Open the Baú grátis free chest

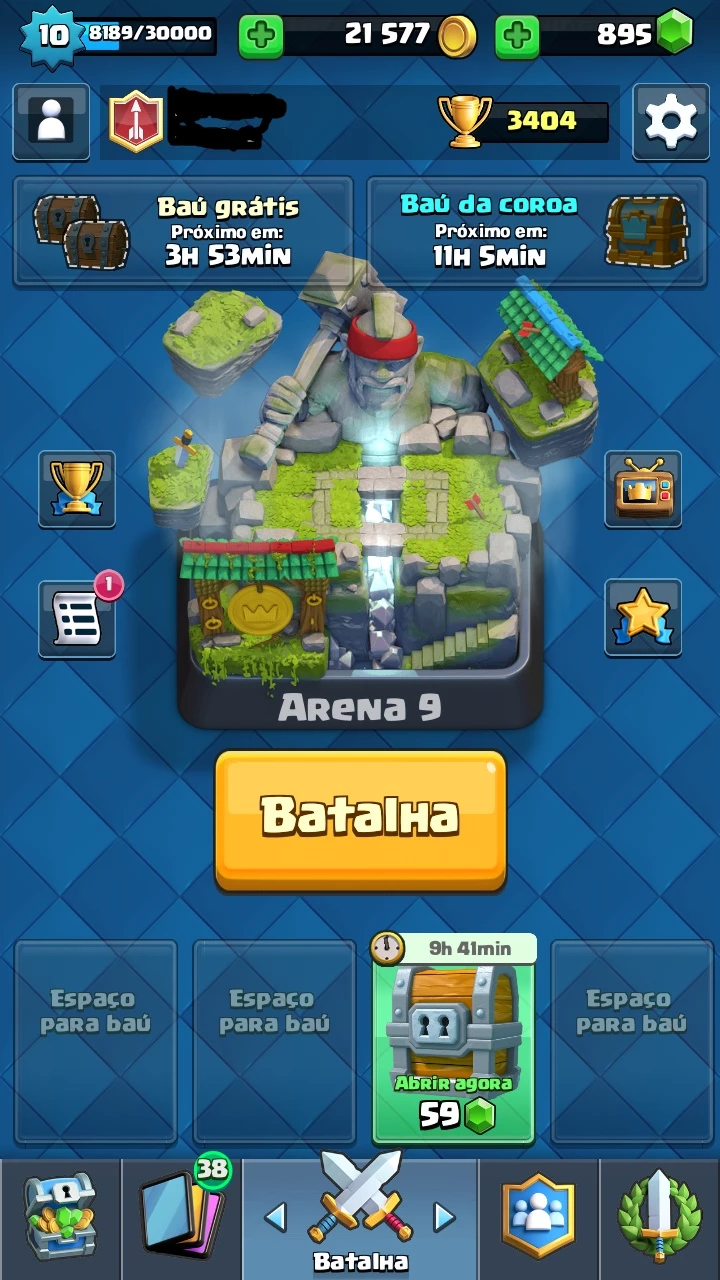pyautogui.click(x=183, y=231)
